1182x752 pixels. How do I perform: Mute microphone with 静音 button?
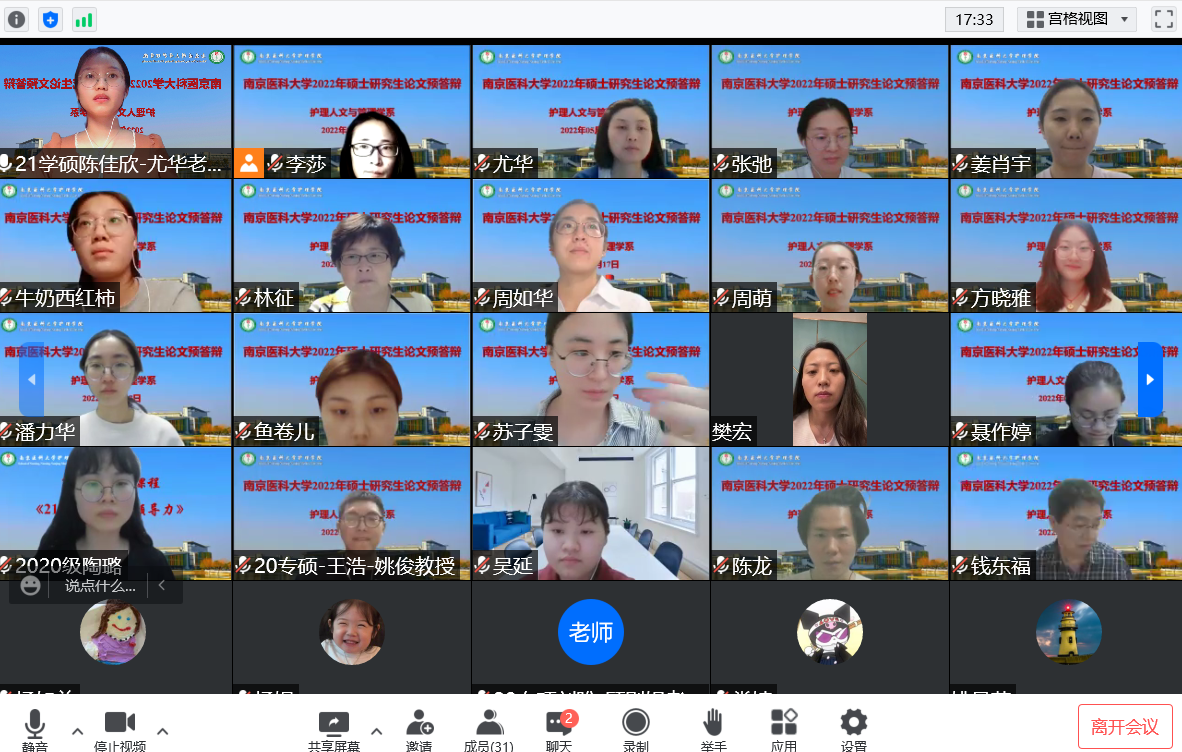pyautogui.click(x=35, y=729)
